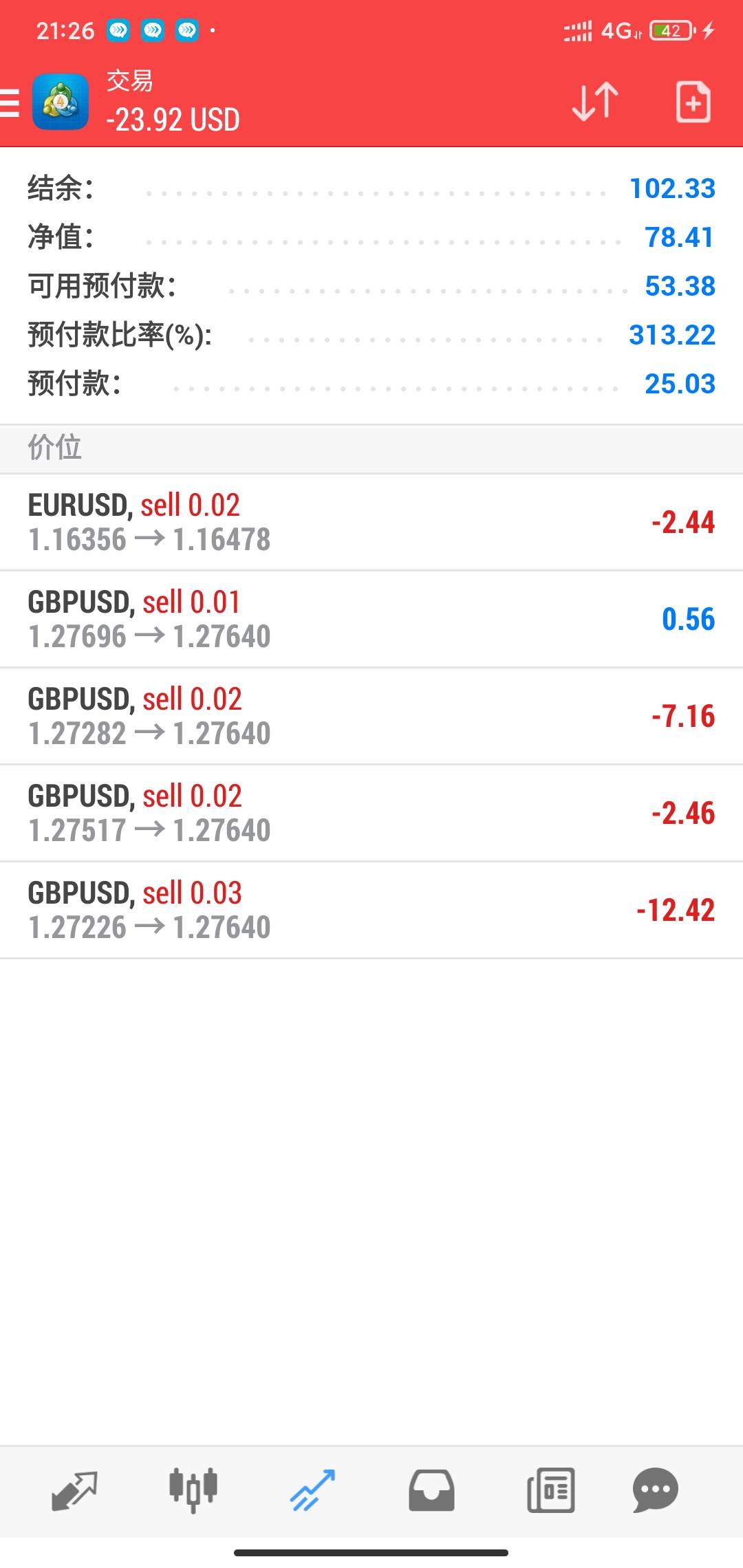Screen dimensions: 743x1568
Task: Open the EURUSD sell 0.02 position
Action: tap(371, 522)
